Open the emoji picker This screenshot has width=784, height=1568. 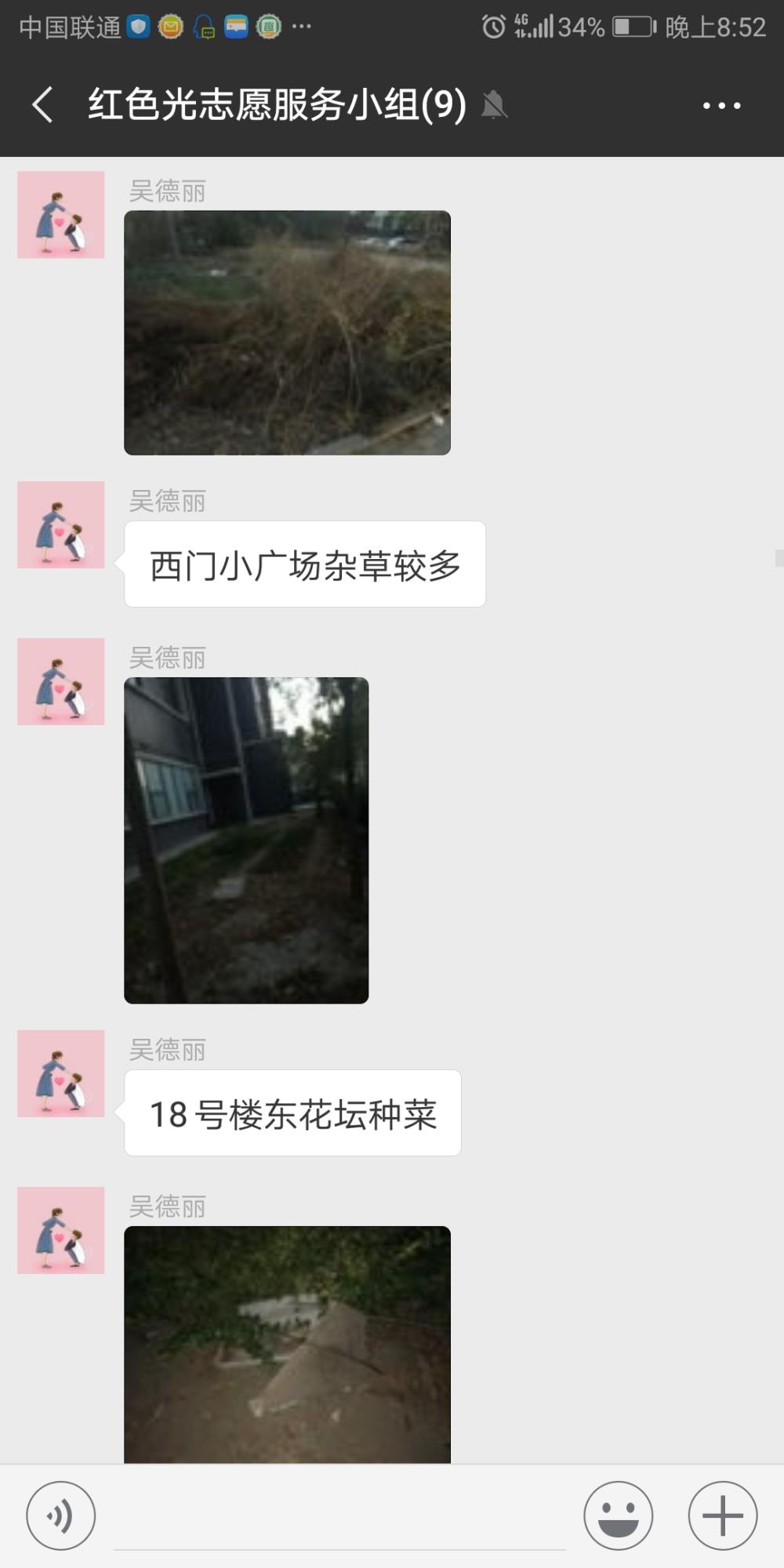point(619,1515)
